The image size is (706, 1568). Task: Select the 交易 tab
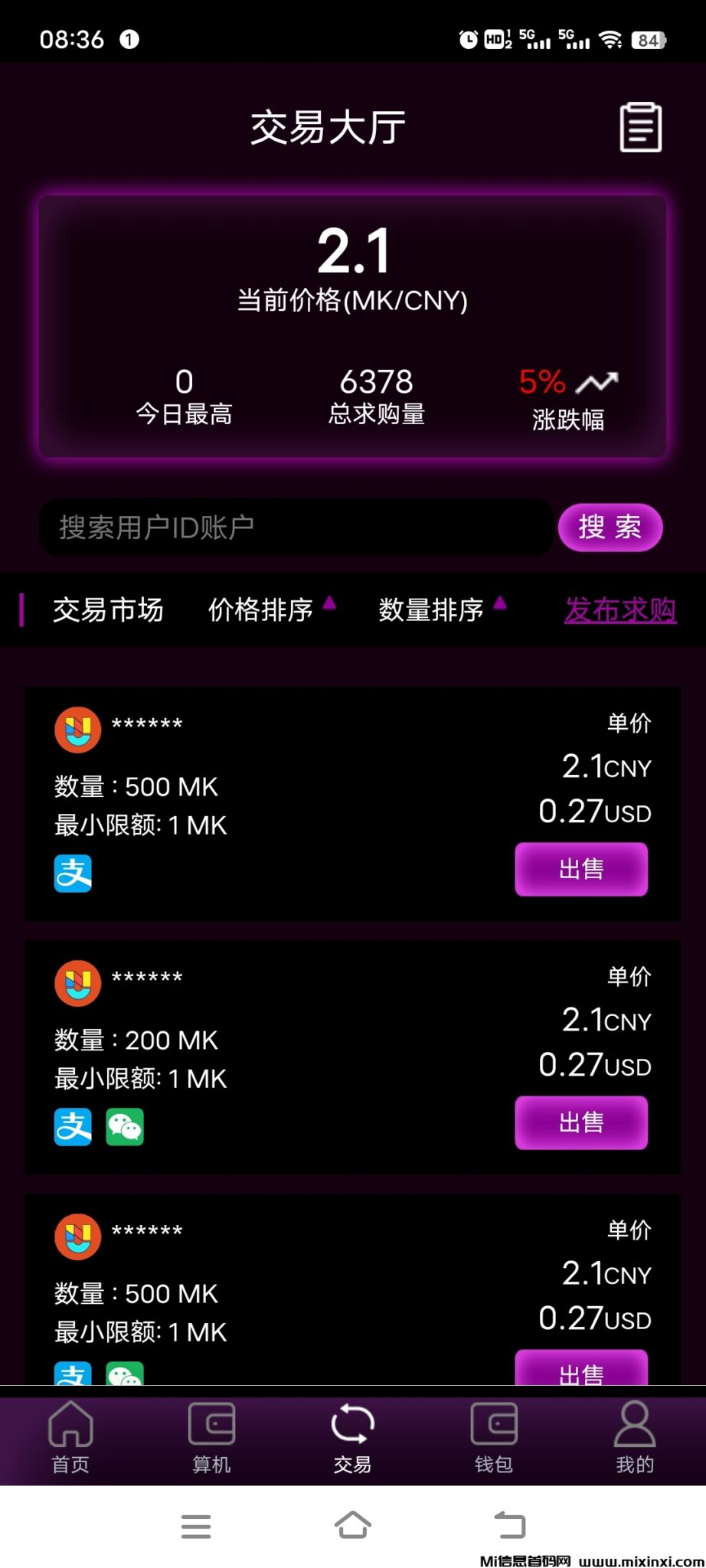click(x=353, y=1438)
